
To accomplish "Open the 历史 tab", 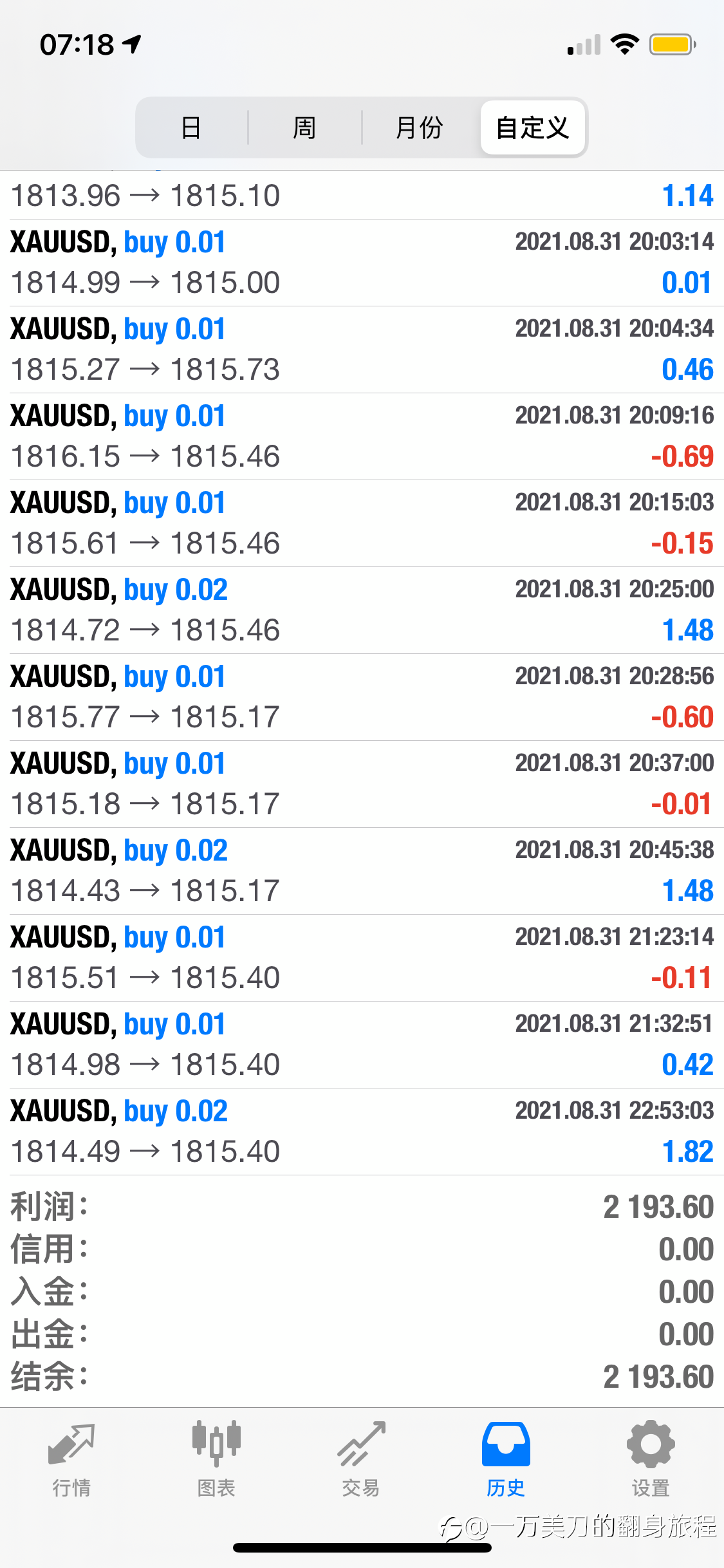I will coord(506,1459).
